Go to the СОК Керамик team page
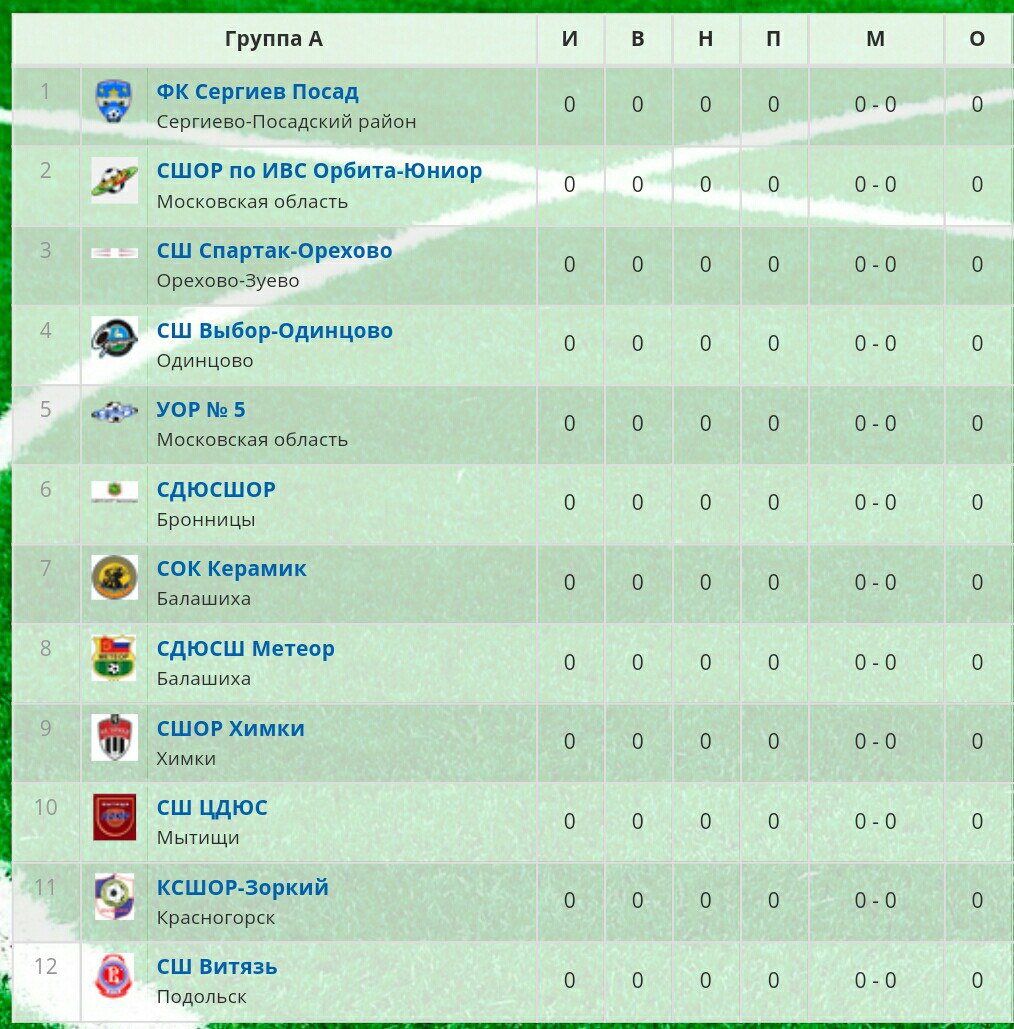The height and width of the screenshot is (1029, 1014). click(231, 569)
